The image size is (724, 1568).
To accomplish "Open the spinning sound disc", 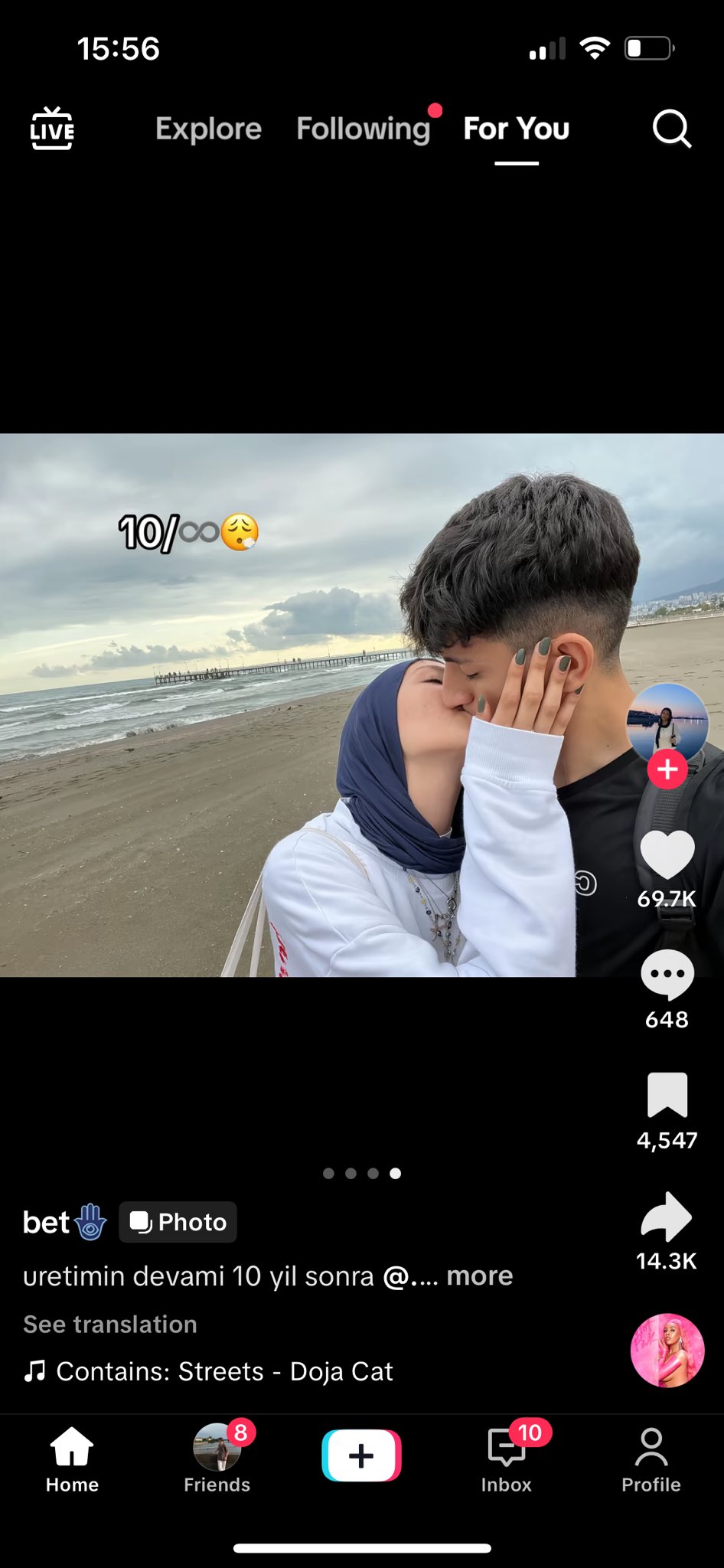I will [667, 1351].
